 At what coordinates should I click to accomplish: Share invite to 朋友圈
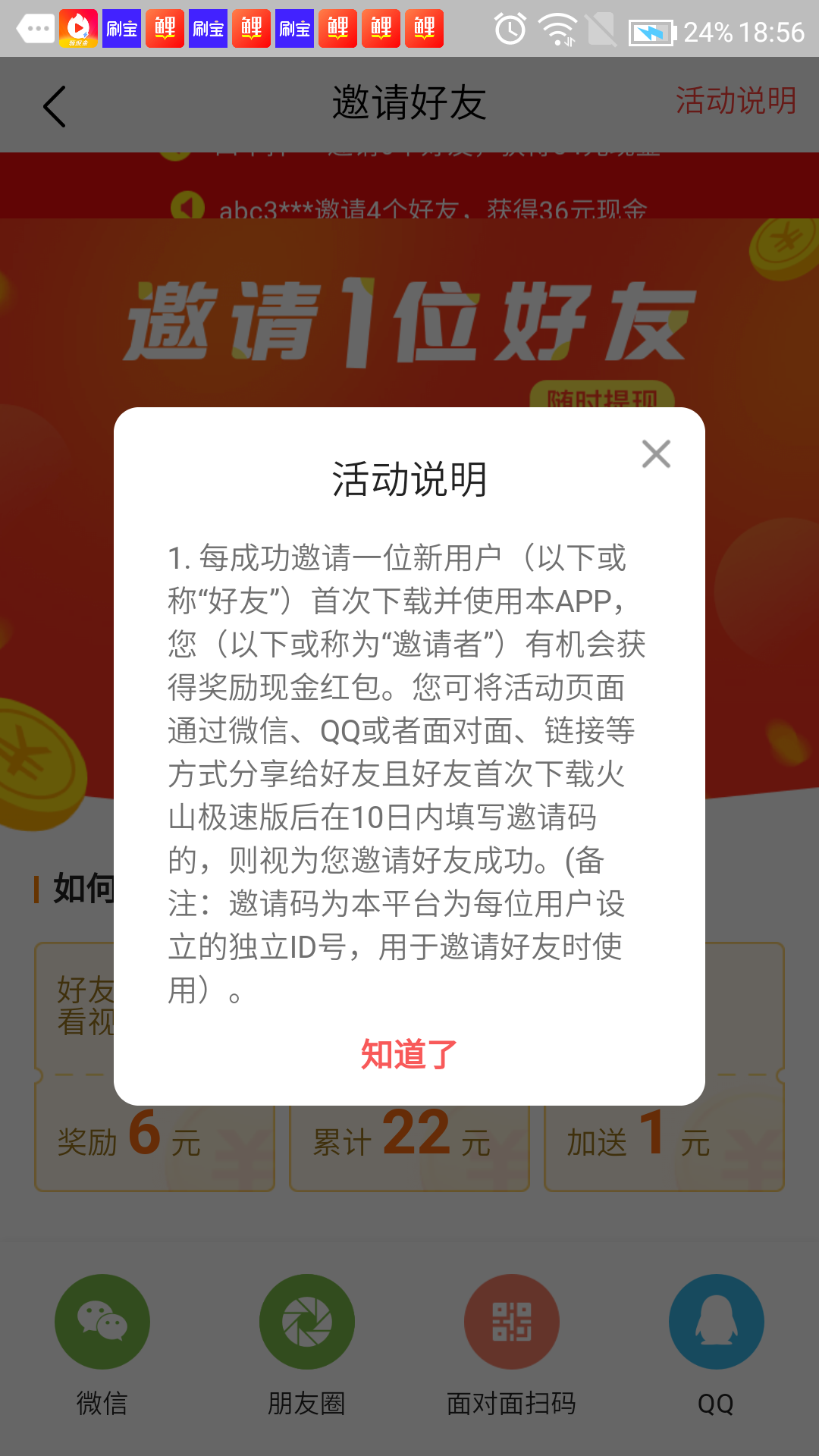click(307, 1322)
